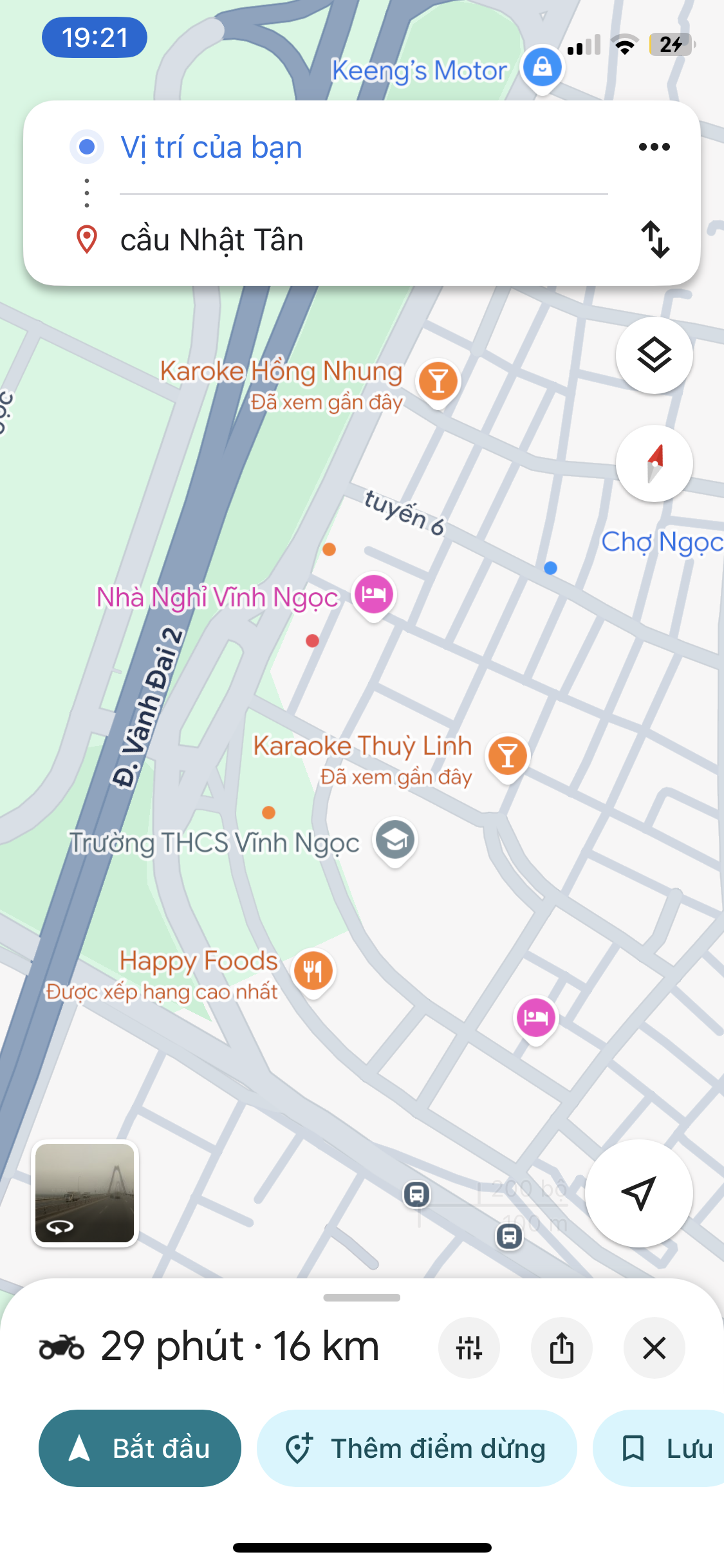Swap start and destination points
The image size is (724, 1568).
click(655, 239)
